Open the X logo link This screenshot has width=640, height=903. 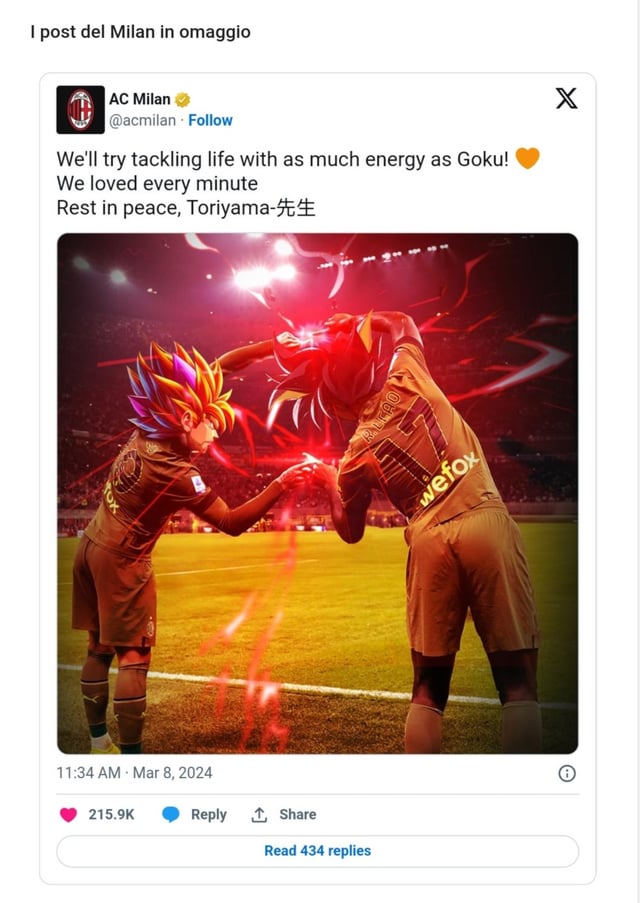566,98
